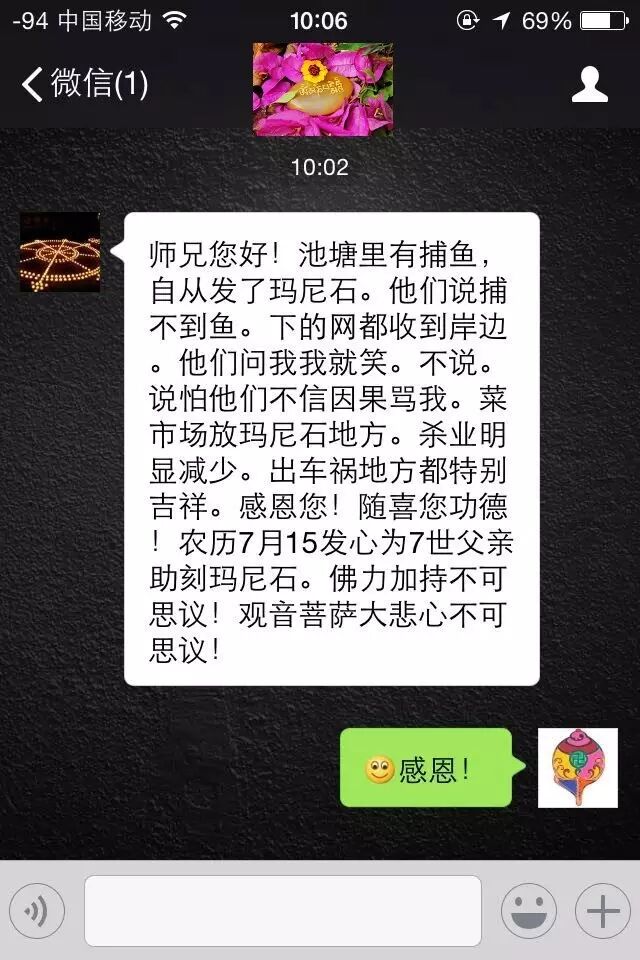Tap the message text input field
This screenshot has height=960, width=640.
click(282, 910)
